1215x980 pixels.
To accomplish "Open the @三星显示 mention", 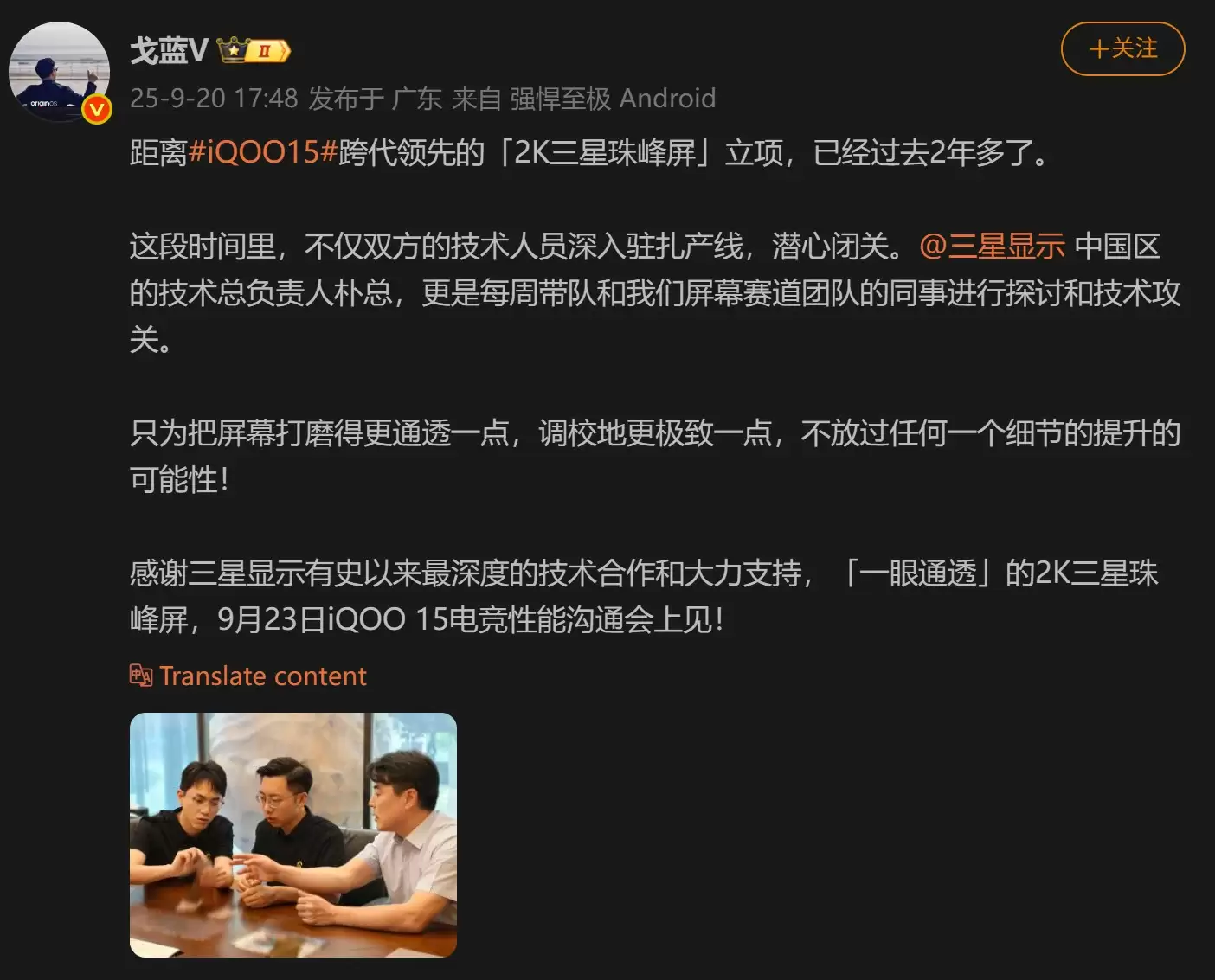I will [x=992, y=247].
